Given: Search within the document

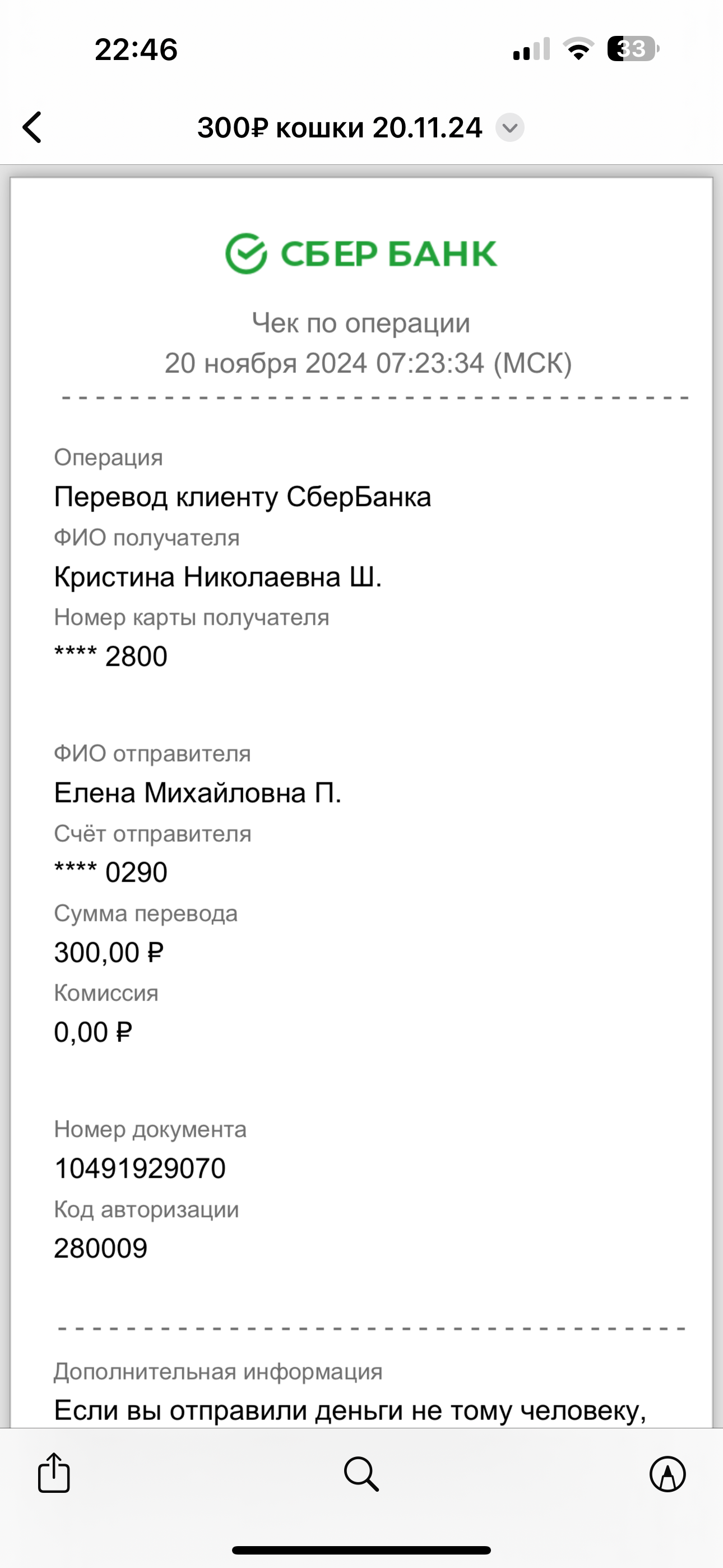Looking at the screenshot, I should point(361,1474).
